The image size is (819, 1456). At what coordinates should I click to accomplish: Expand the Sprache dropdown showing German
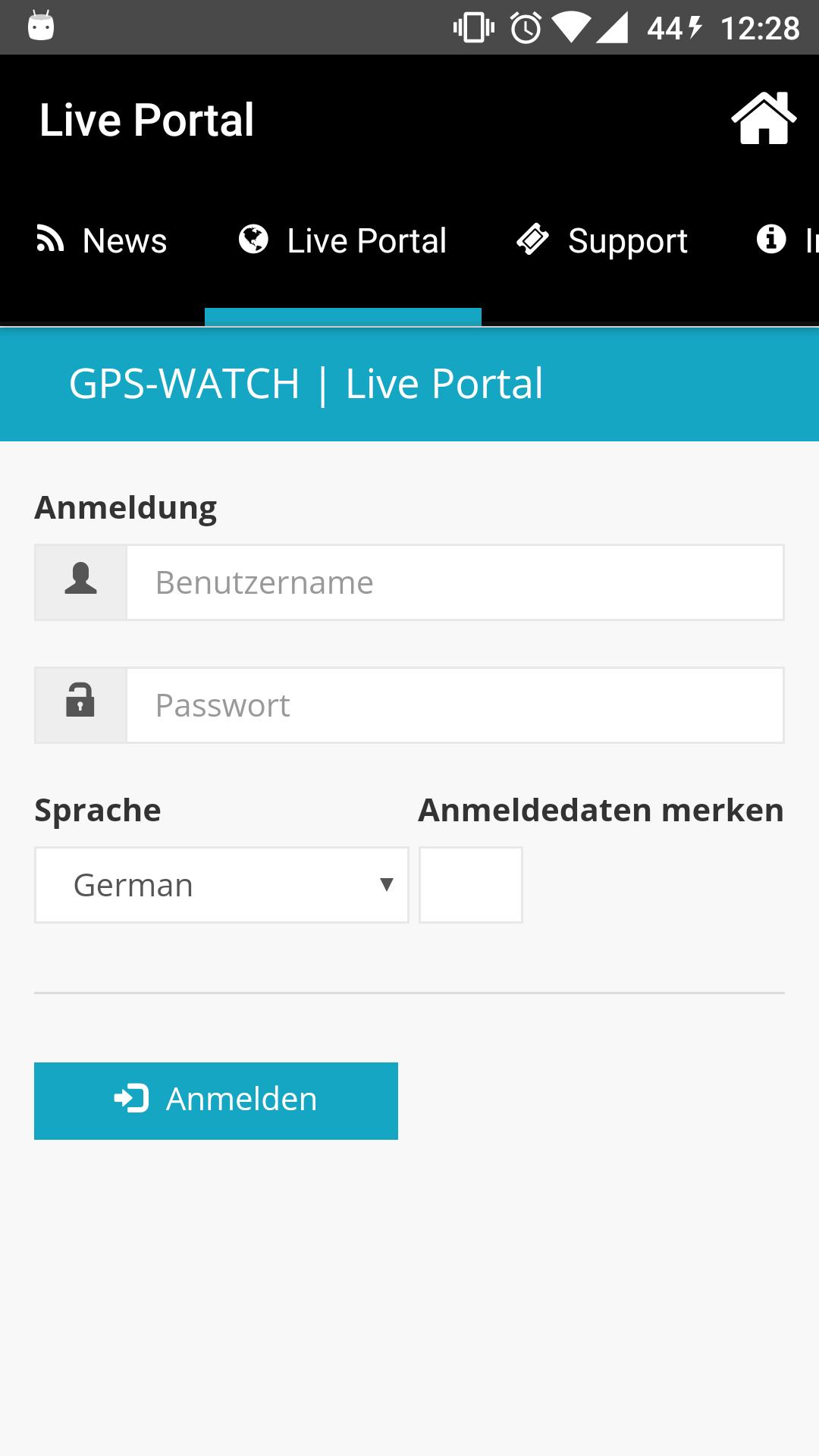click(221, 885)
